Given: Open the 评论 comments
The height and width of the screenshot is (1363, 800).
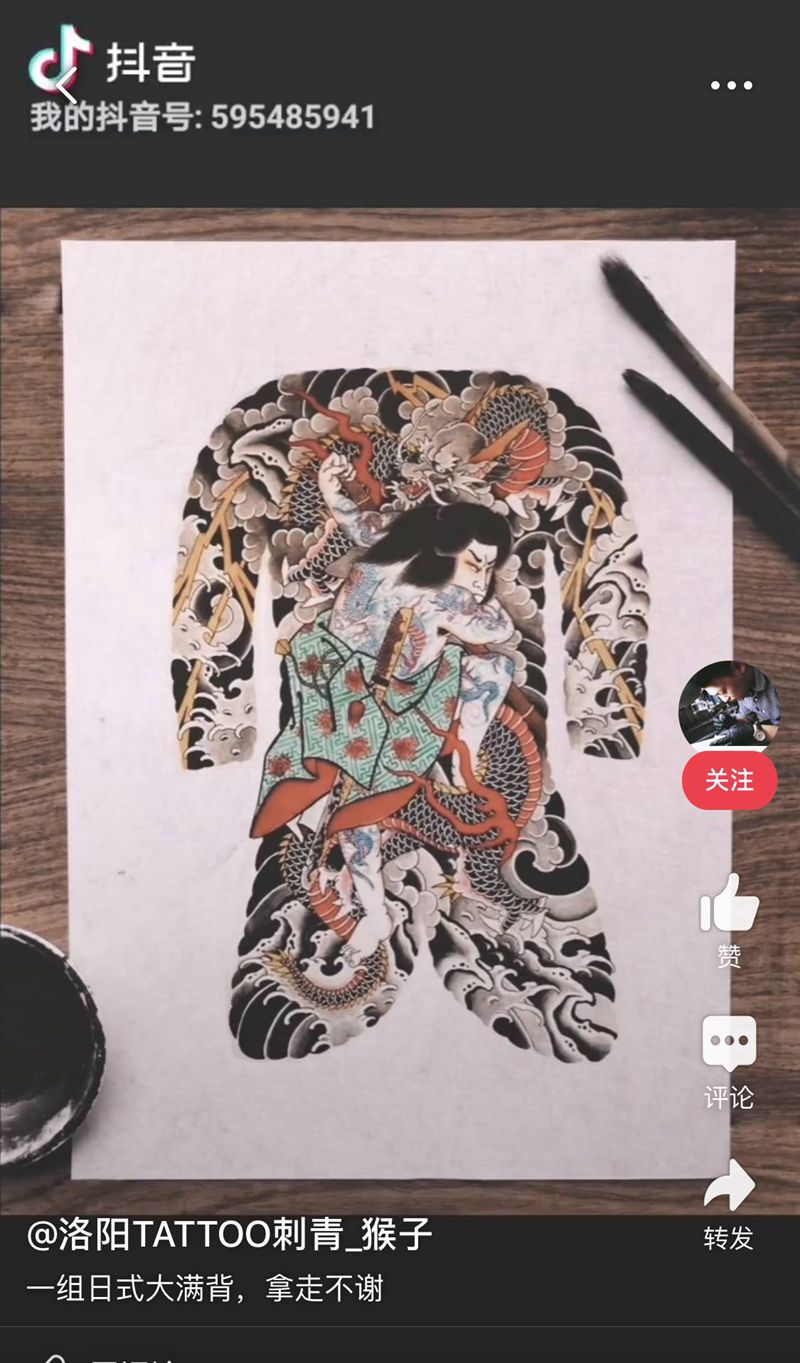Looking at the screenshot, I should pos(729,1046).
